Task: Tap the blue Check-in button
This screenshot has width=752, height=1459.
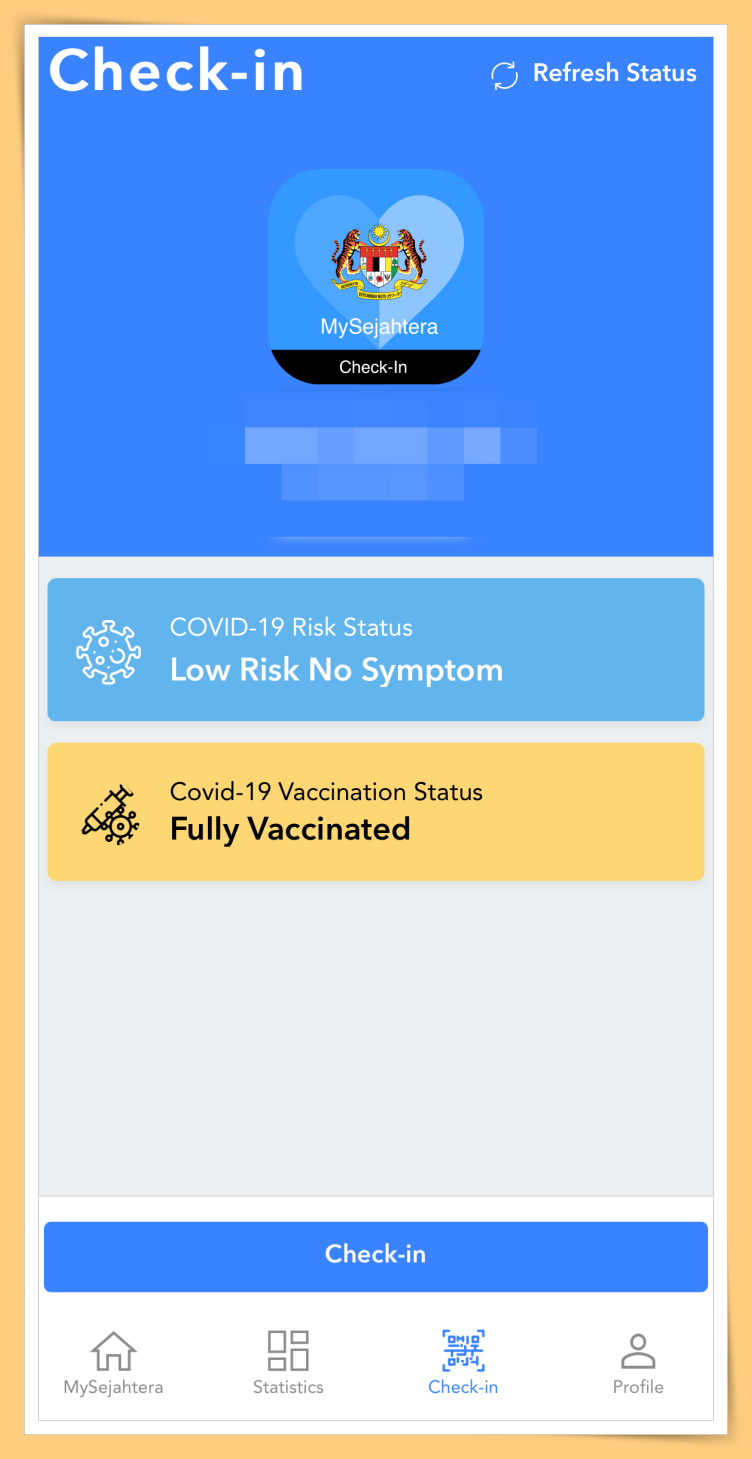Action: coord(376,1256)
